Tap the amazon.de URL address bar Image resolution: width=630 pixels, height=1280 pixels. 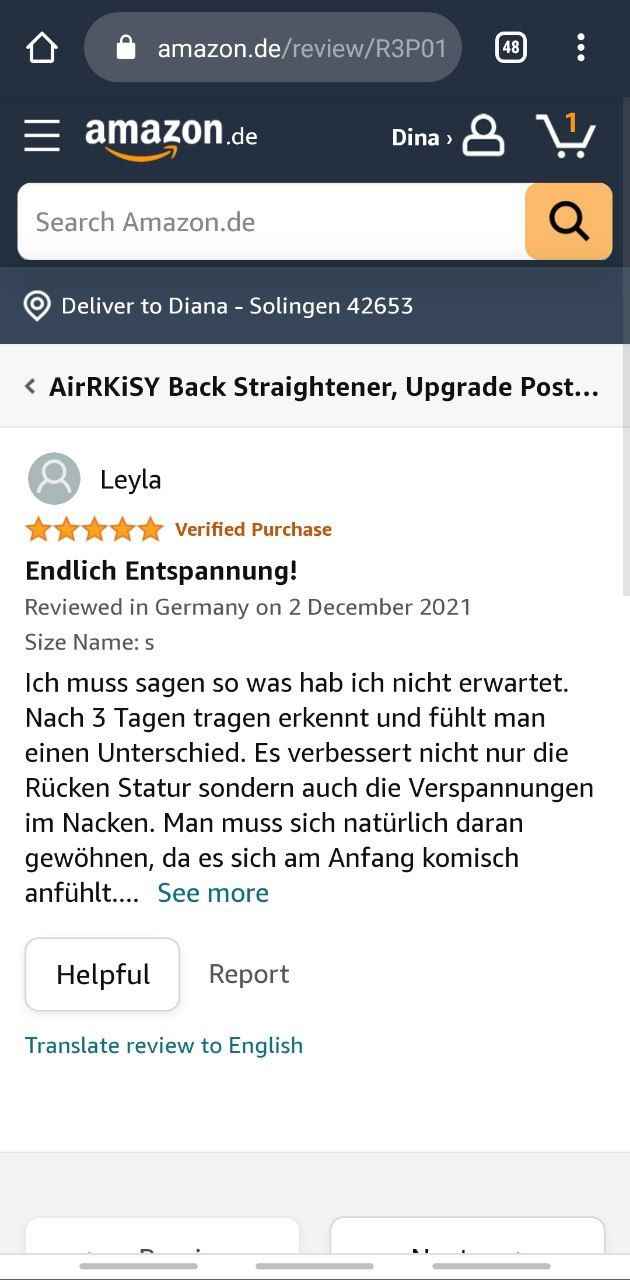coord(290,47)
